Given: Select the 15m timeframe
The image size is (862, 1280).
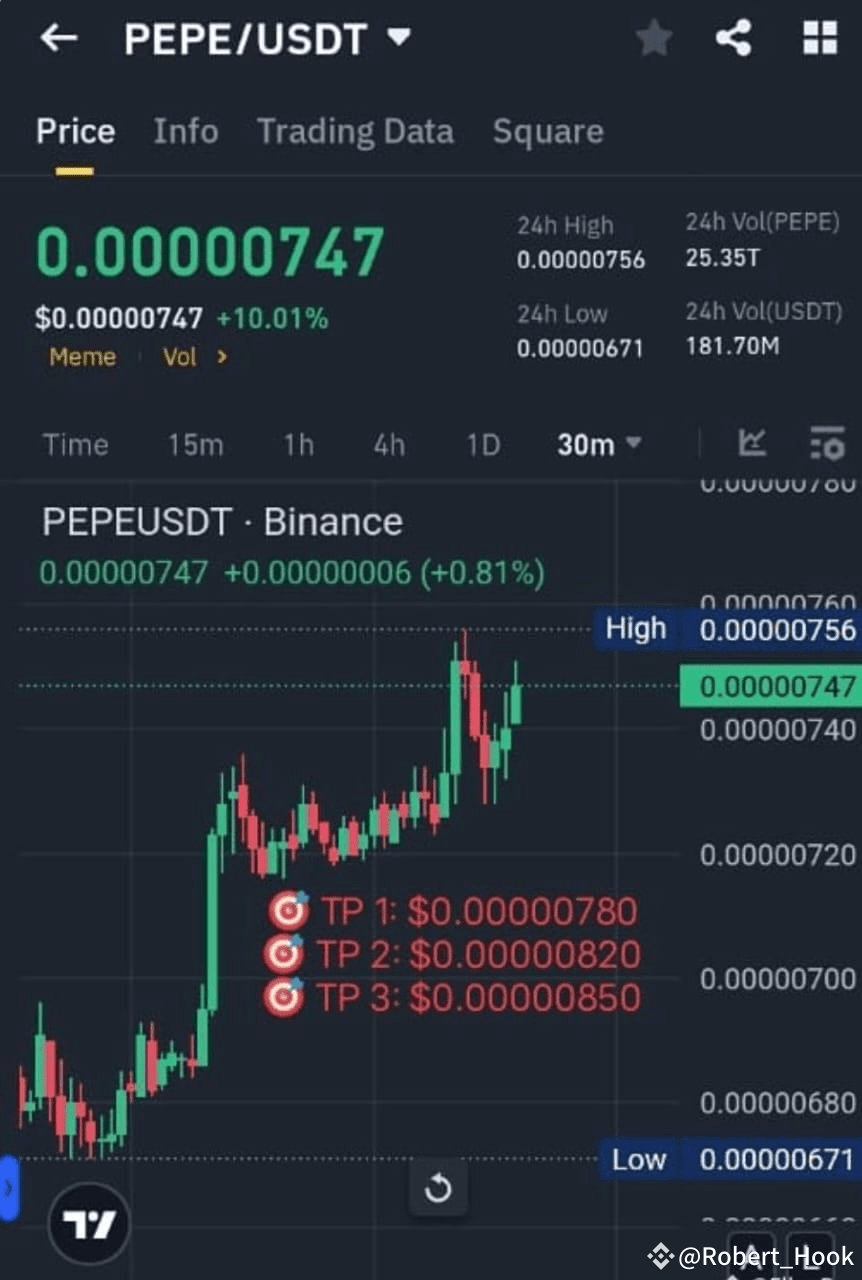Looking at the screenshot, I should click(x=195, y=444).
